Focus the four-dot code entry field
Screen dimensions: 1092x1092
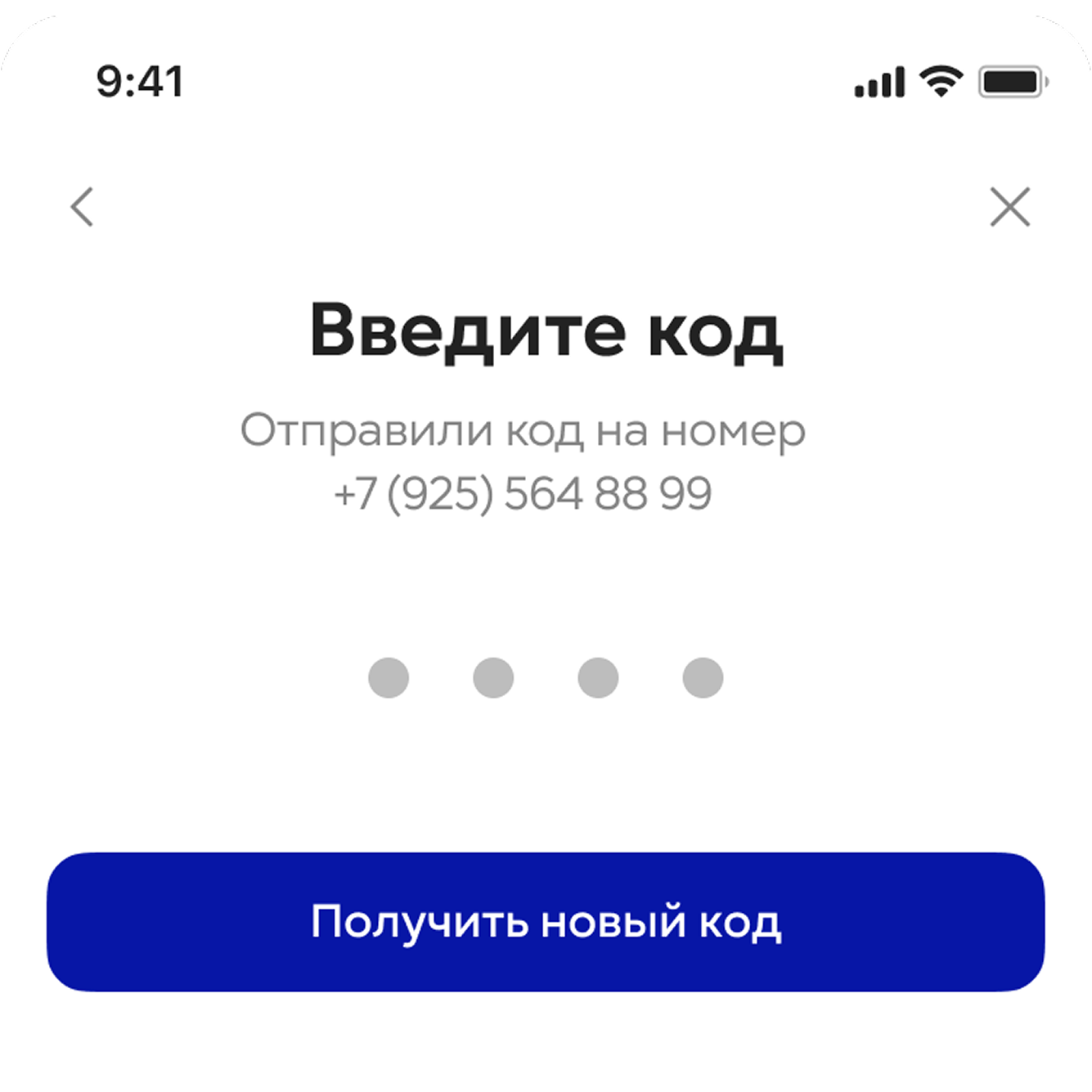click(x=546, y=677)
